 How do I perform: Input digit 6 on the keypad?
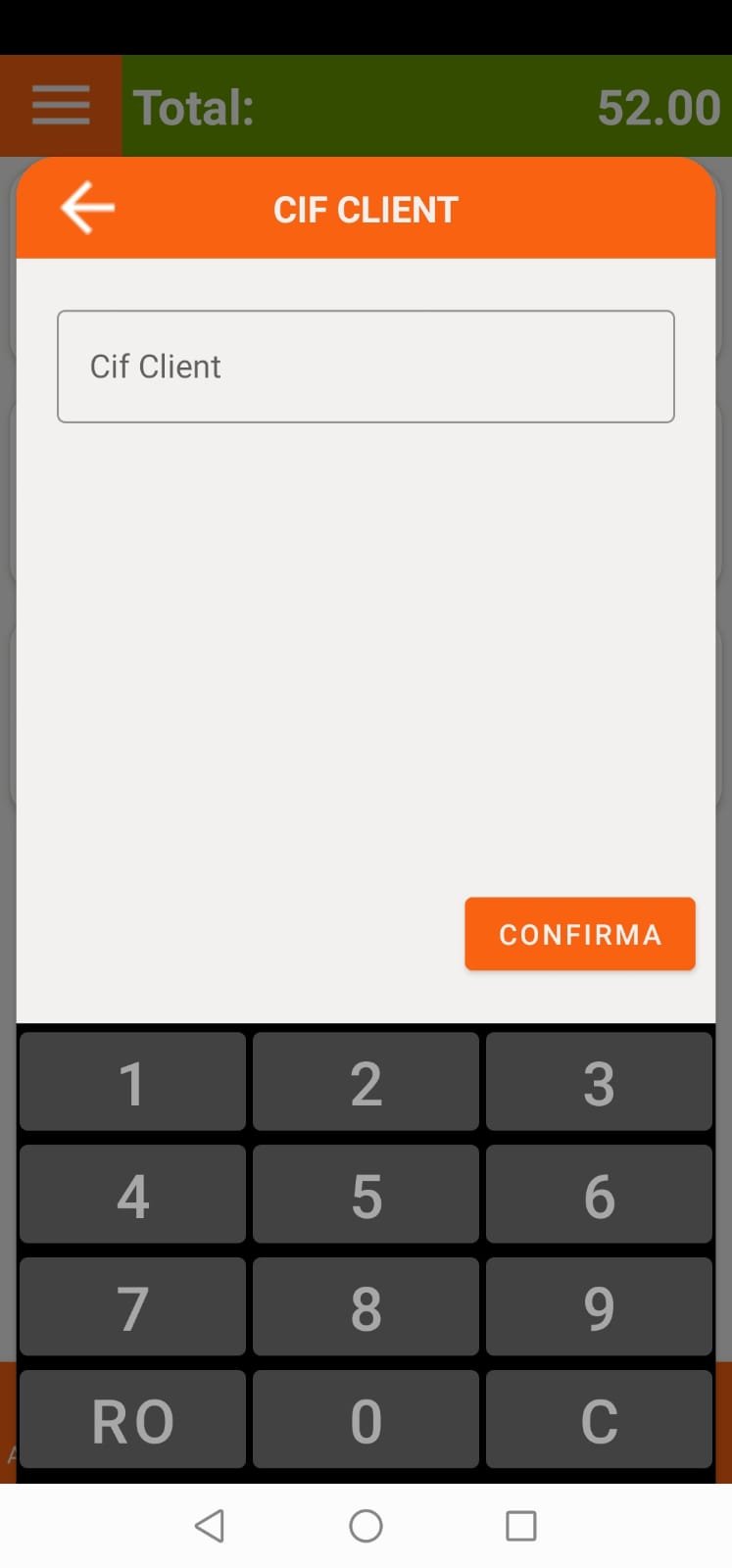point(599,1195)
